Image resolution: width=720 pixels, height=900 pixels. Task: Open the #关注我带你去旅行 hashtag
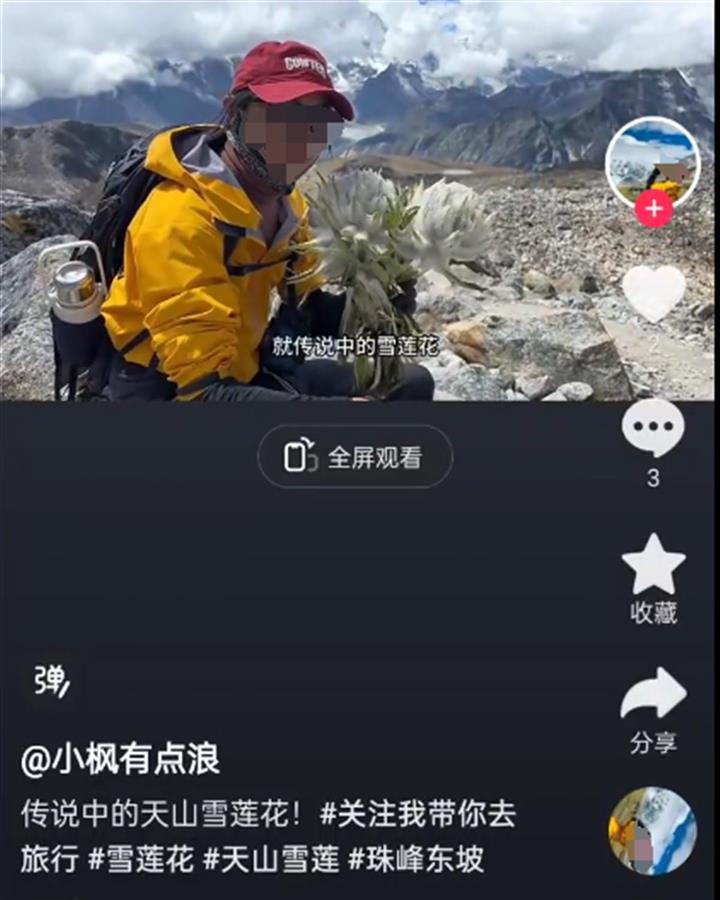tap(418, 814)
